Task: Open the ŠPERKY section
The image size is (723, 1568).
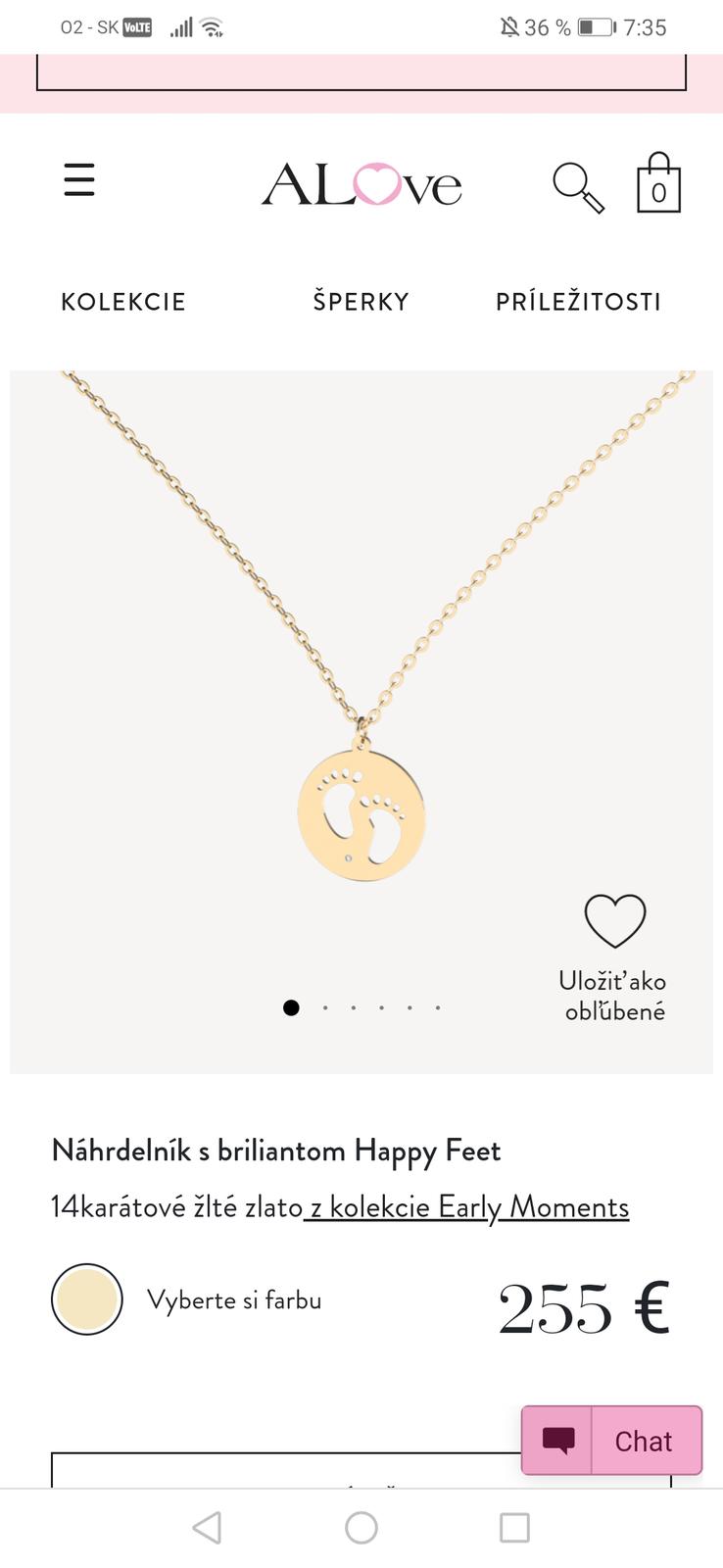Action: [361, 302]
